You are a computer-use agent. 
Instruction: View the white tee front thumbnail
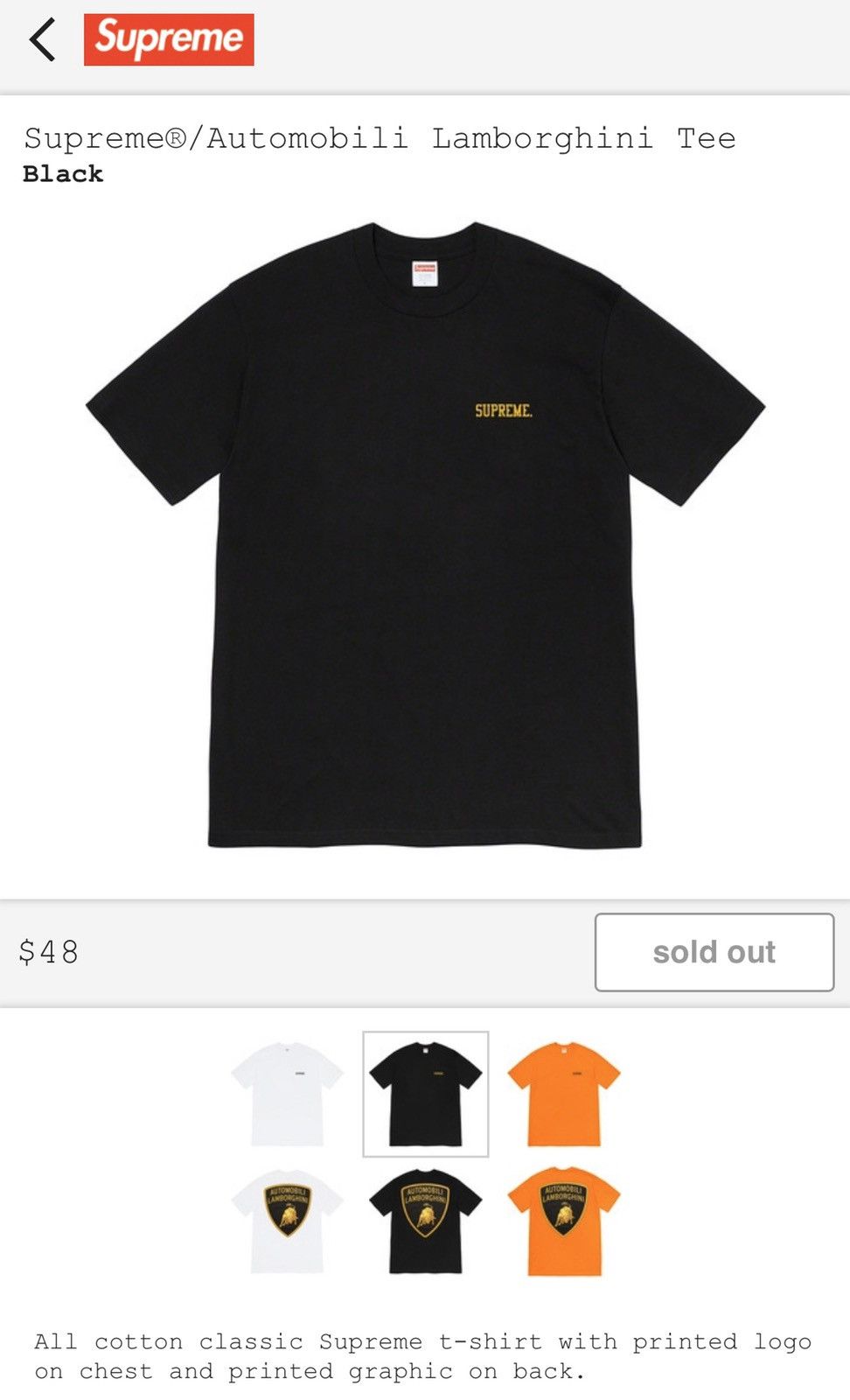pos(287,1094)
